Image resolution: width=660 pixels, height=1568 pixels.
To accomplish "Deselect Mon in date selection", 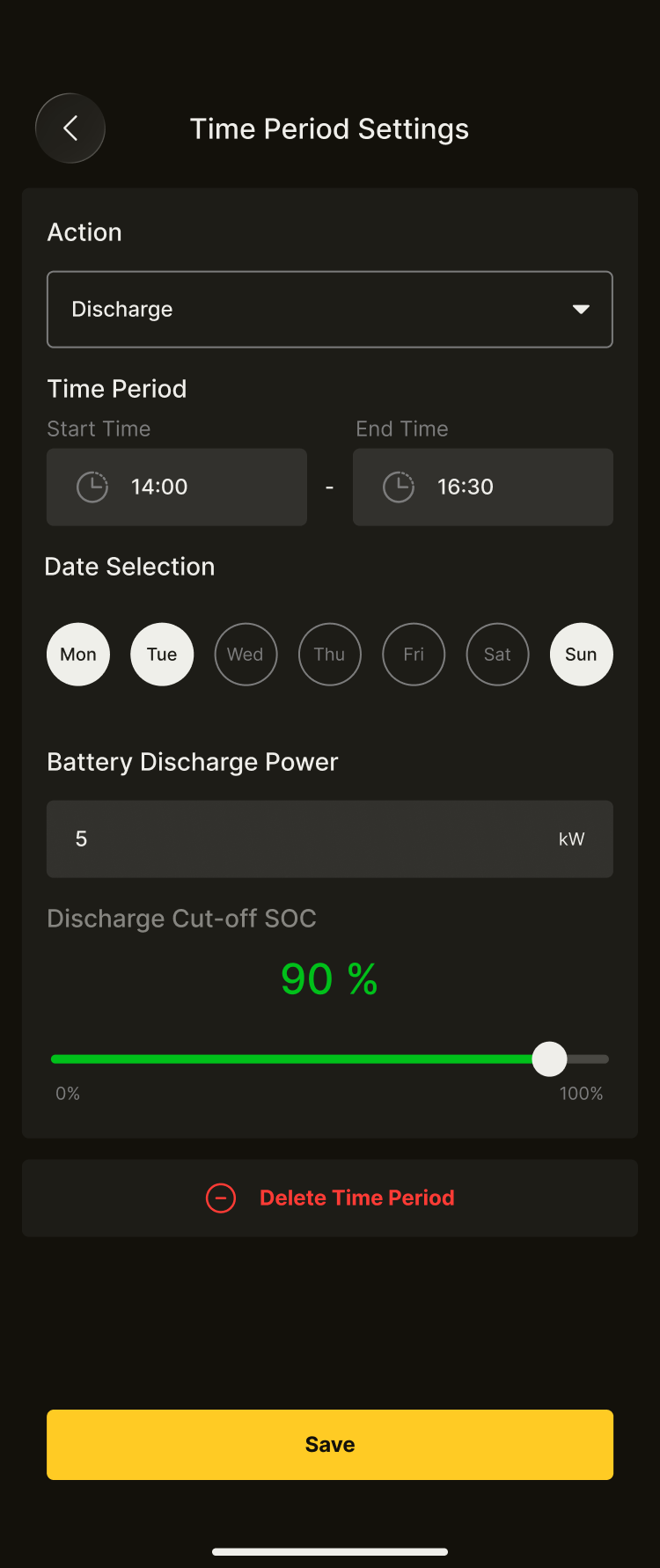I will (x=78, y=655).
